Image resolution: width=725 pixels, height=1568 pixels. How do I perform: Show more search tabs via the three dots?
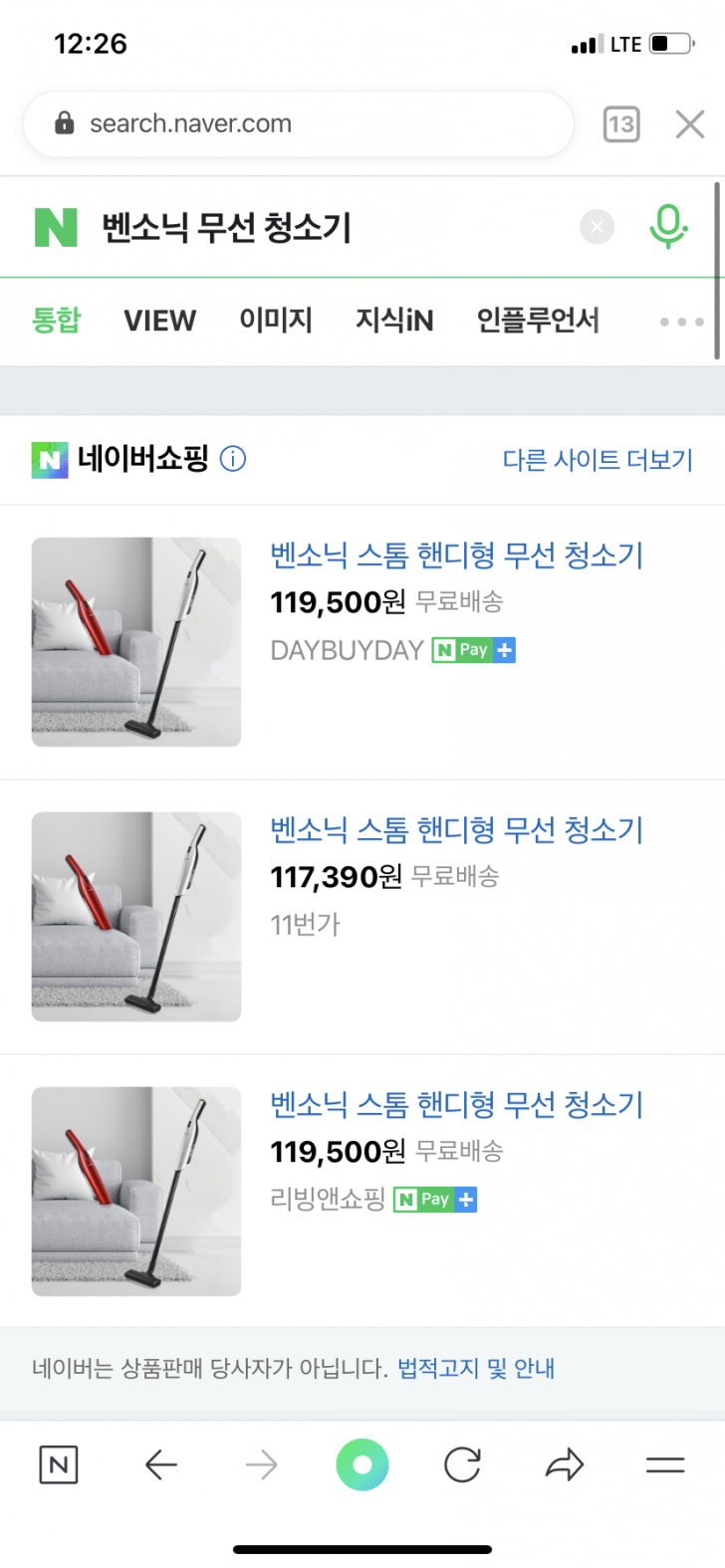pyautogui.click(x=681, y=322)
